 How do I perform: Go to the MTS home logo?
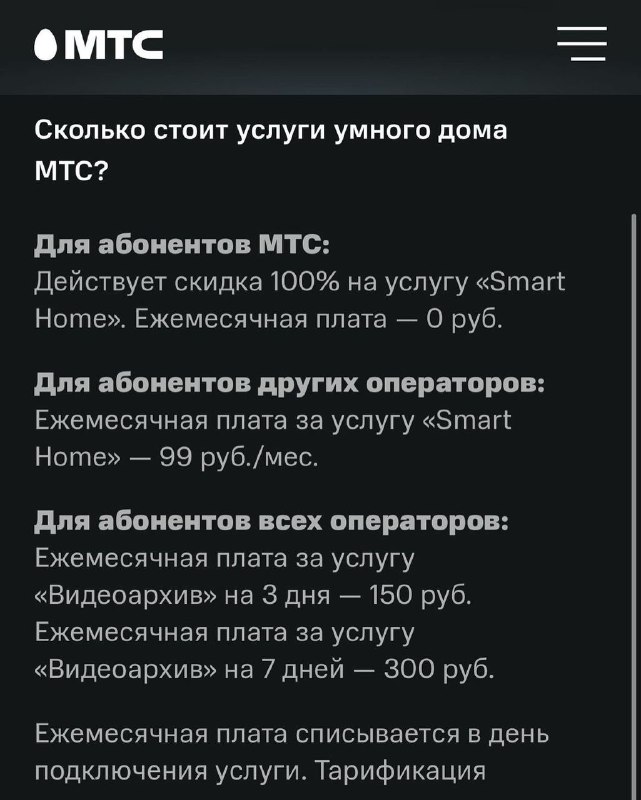(98, 46)
